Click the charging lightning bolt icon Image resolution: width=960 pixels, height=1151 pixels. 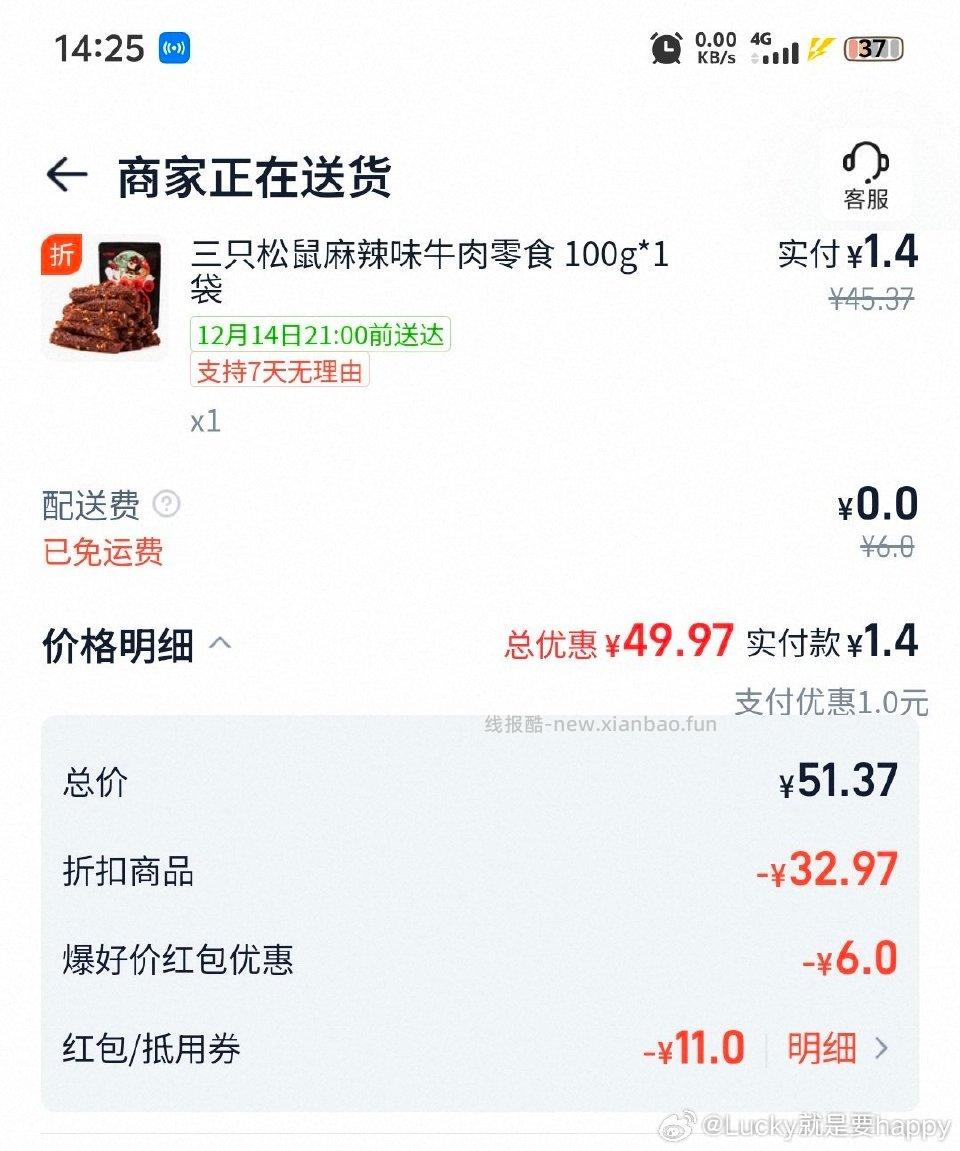coord(820,47)
